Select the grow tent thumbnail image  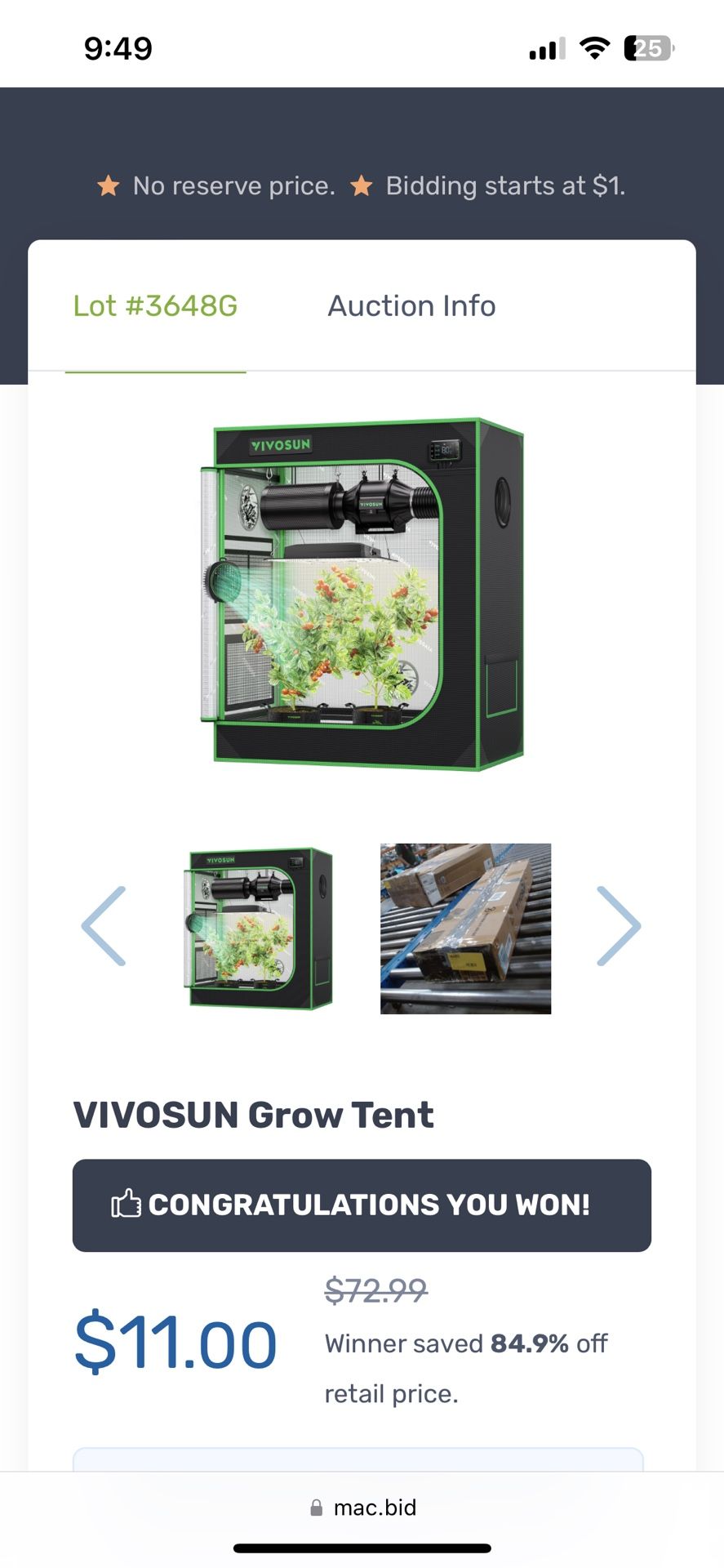point(260,929)
